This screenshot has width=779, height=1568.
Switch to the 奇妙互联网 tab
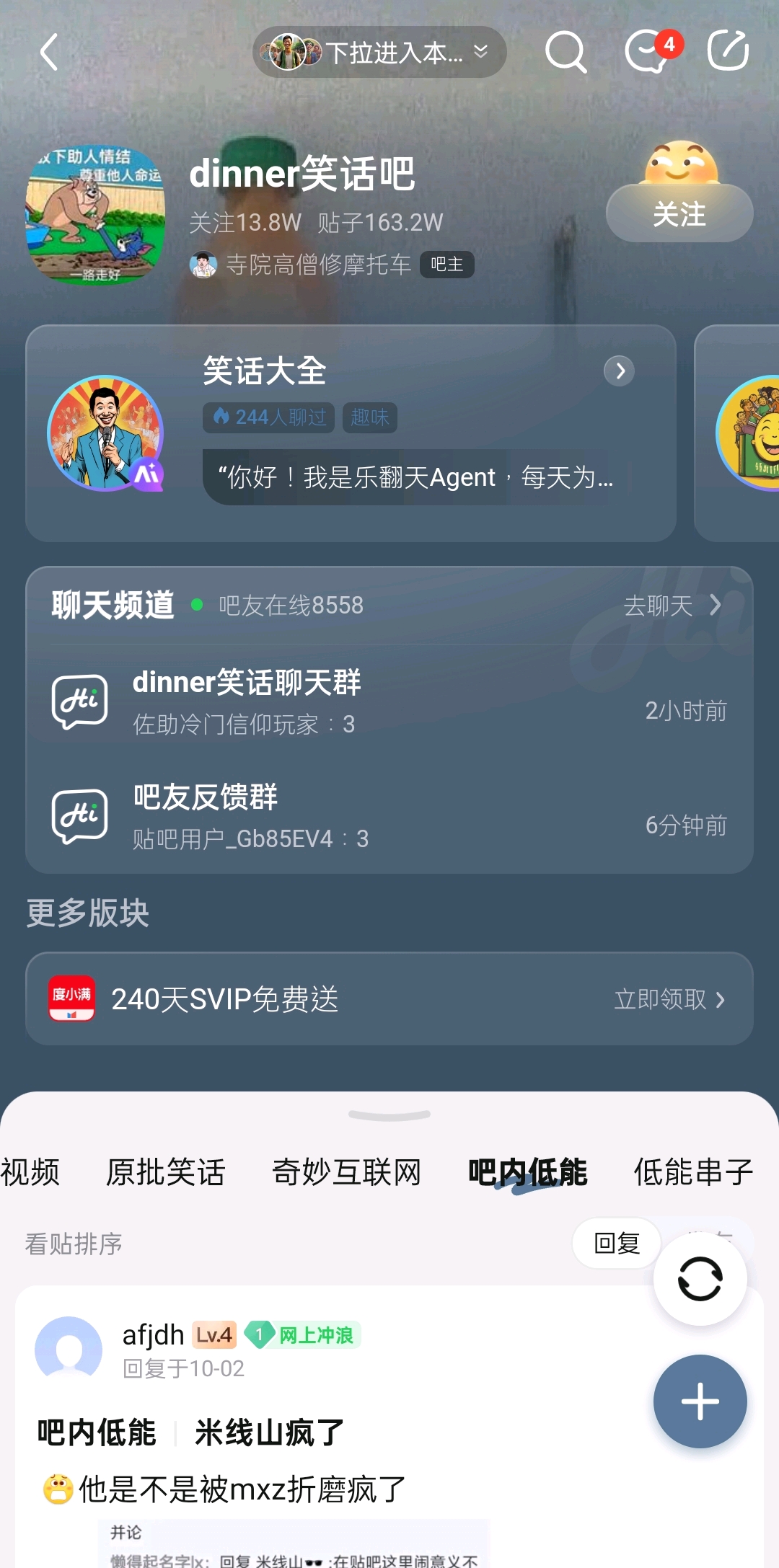tap(346, 1171)
